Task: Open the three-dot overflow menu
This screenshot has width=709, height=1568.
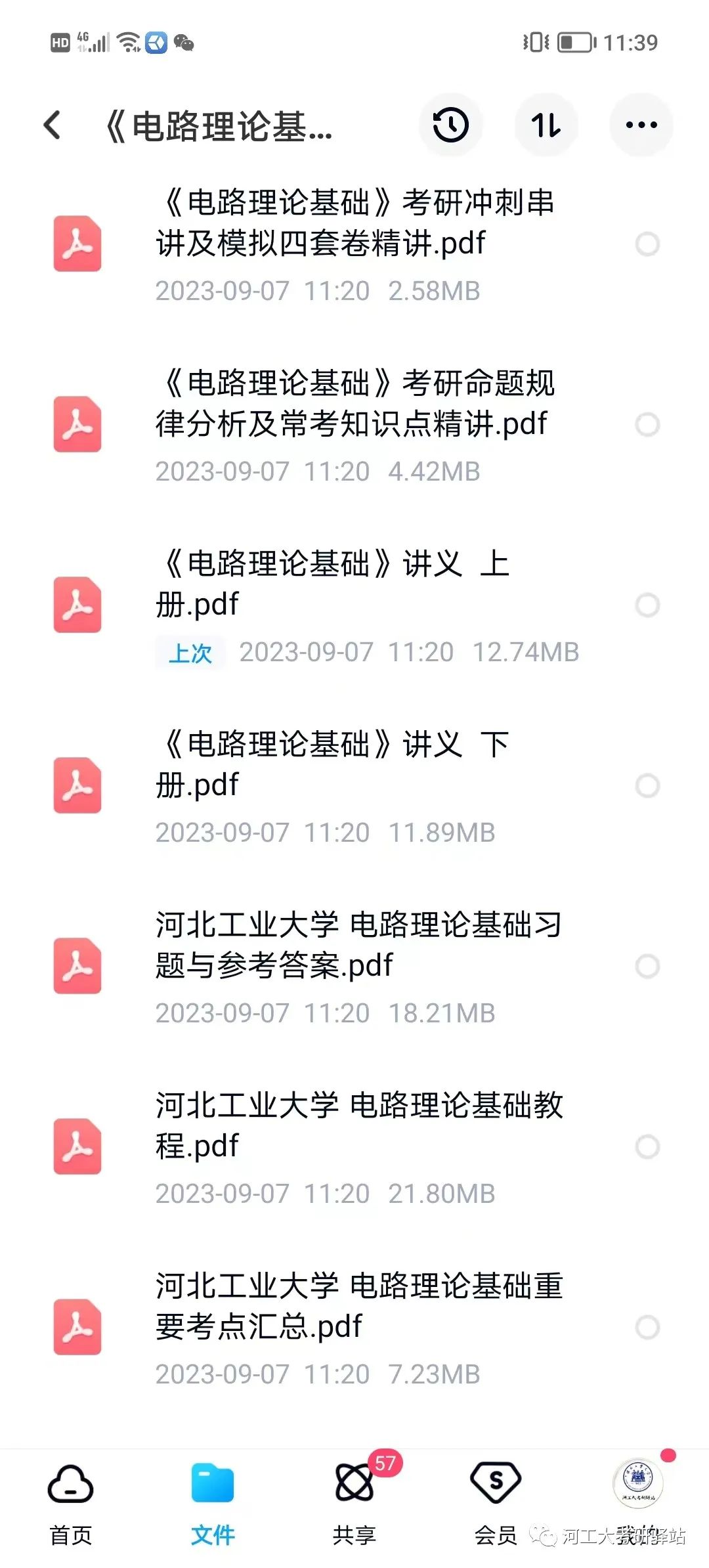Action: (641, 125)
